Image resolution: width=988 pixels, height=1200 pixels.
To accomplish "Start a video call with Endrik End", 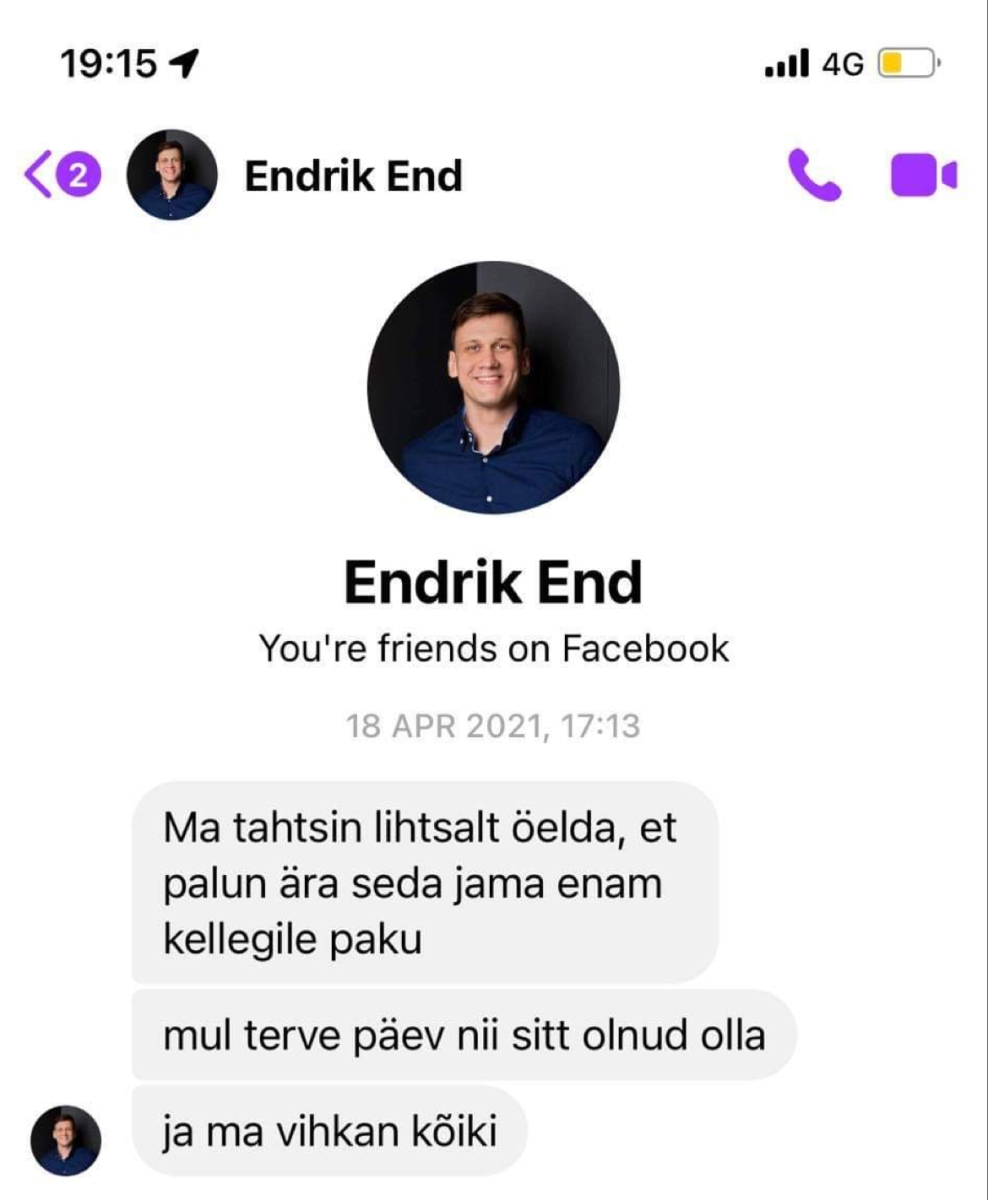I will (923, 175).
